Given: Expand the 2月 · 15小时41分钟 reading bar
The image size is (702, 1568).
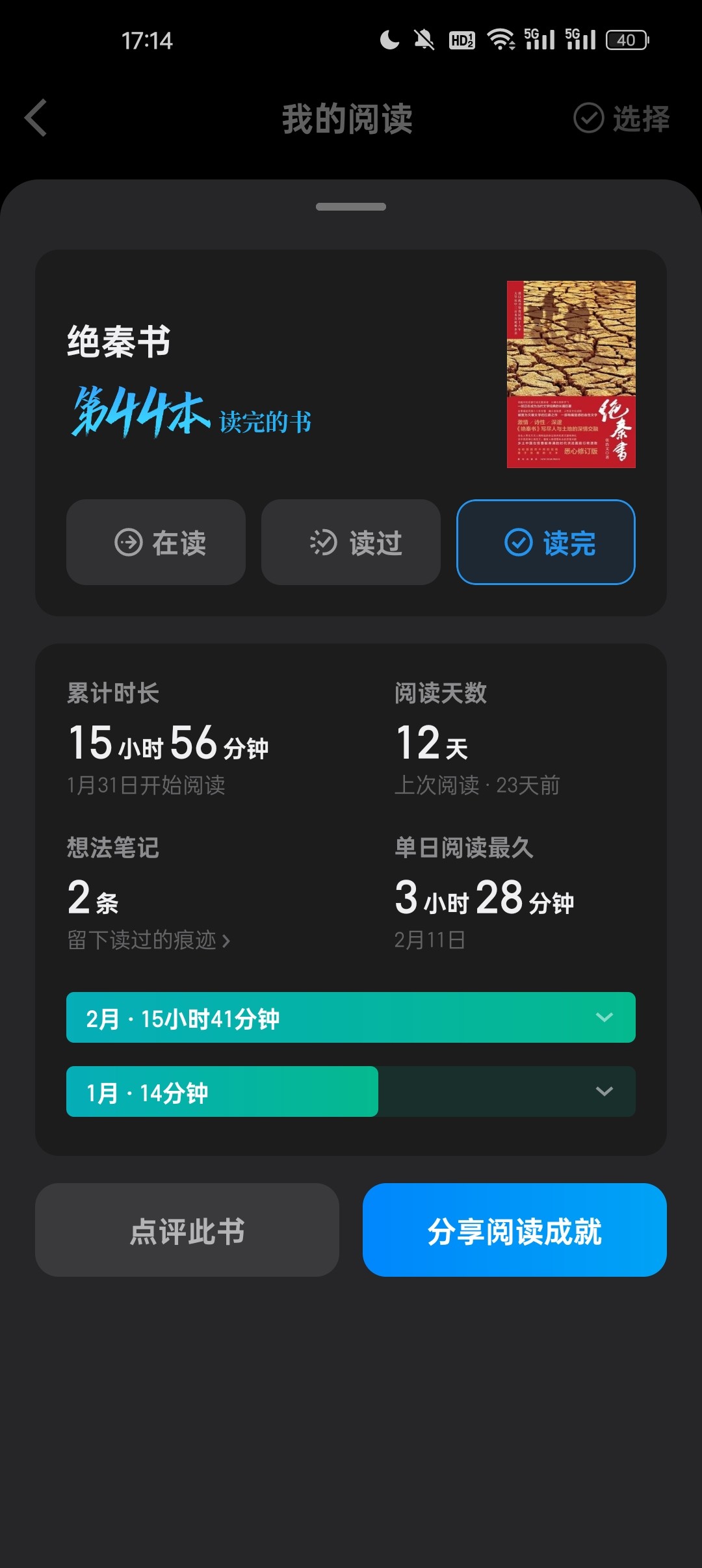Looking at the screenshot, I should (x=351, y=1017).
